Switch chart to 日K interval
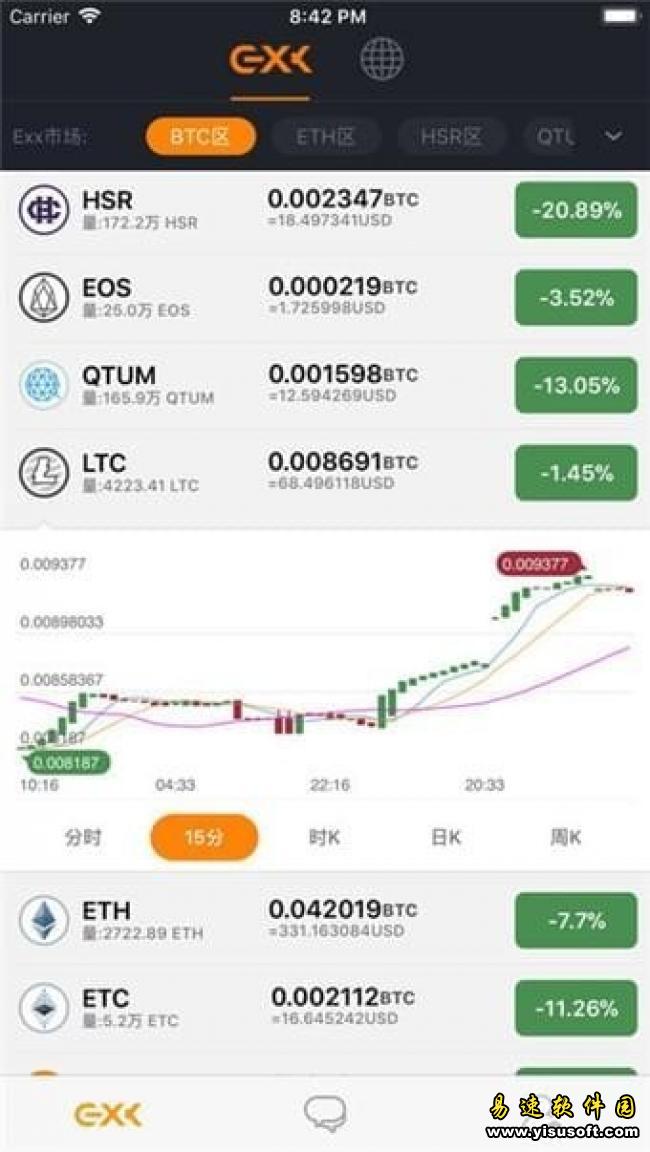The image size is (650, 1152). (x=446, y=838)
